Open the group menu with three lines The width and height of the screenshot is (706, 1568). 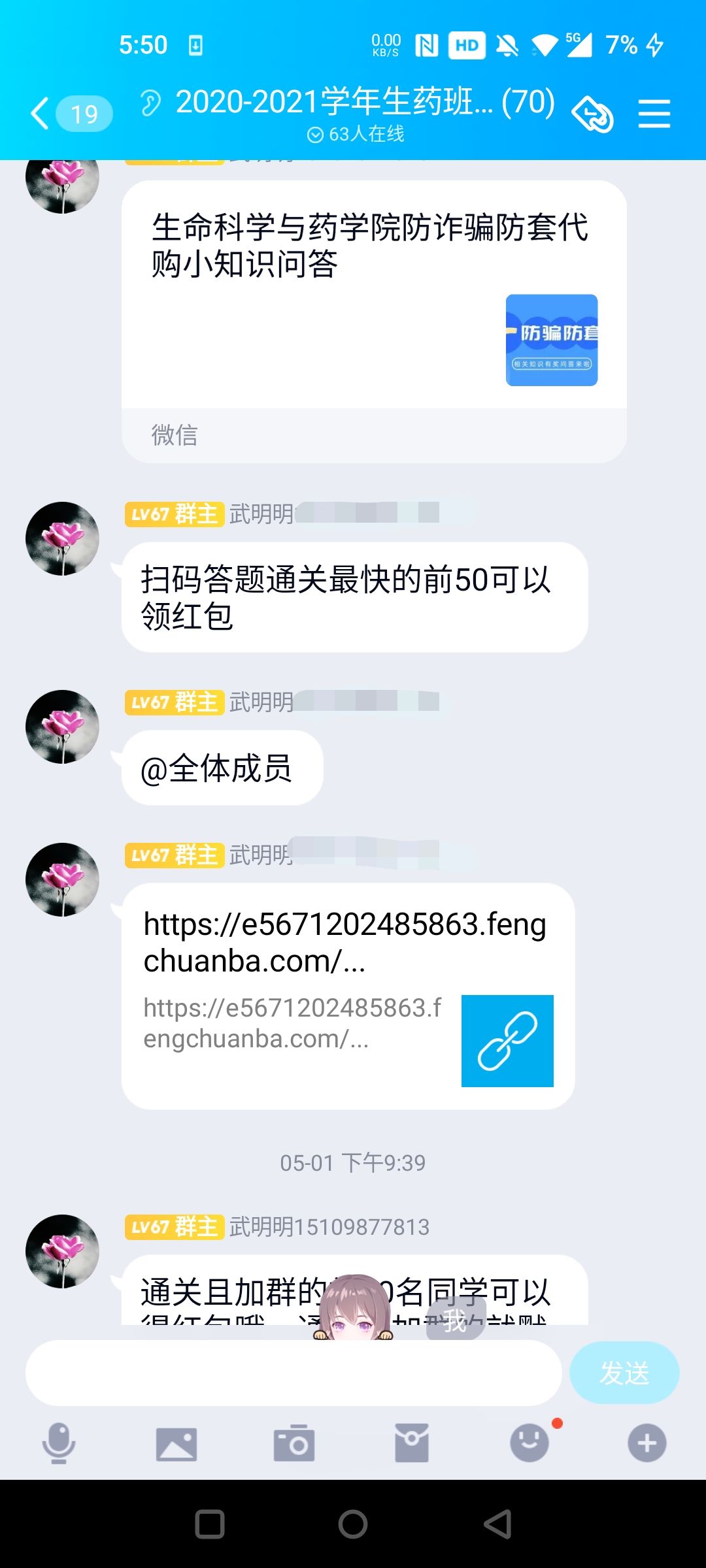coord(654,114)
